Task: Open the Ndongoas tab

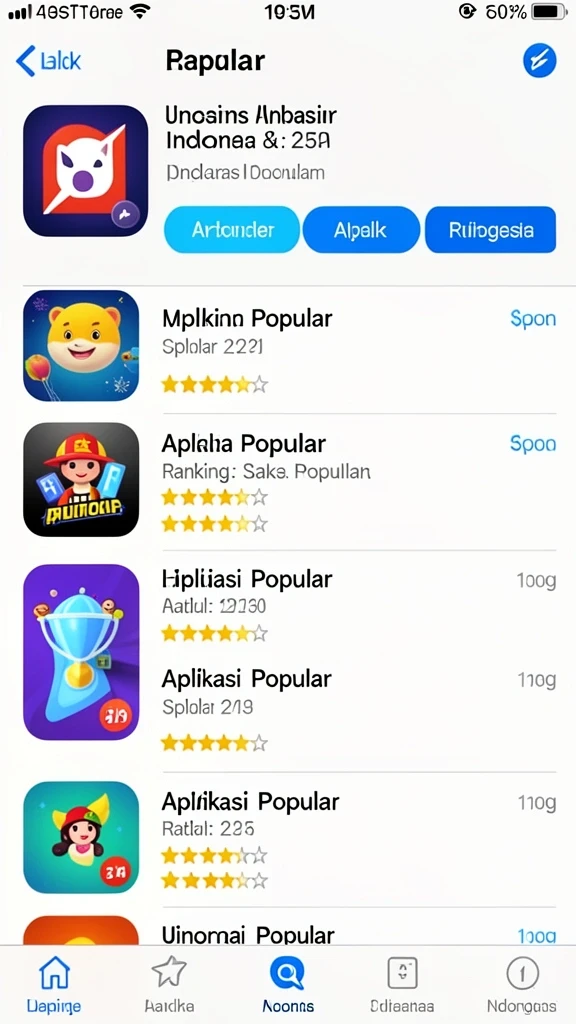Action: [x=522, y=985]
